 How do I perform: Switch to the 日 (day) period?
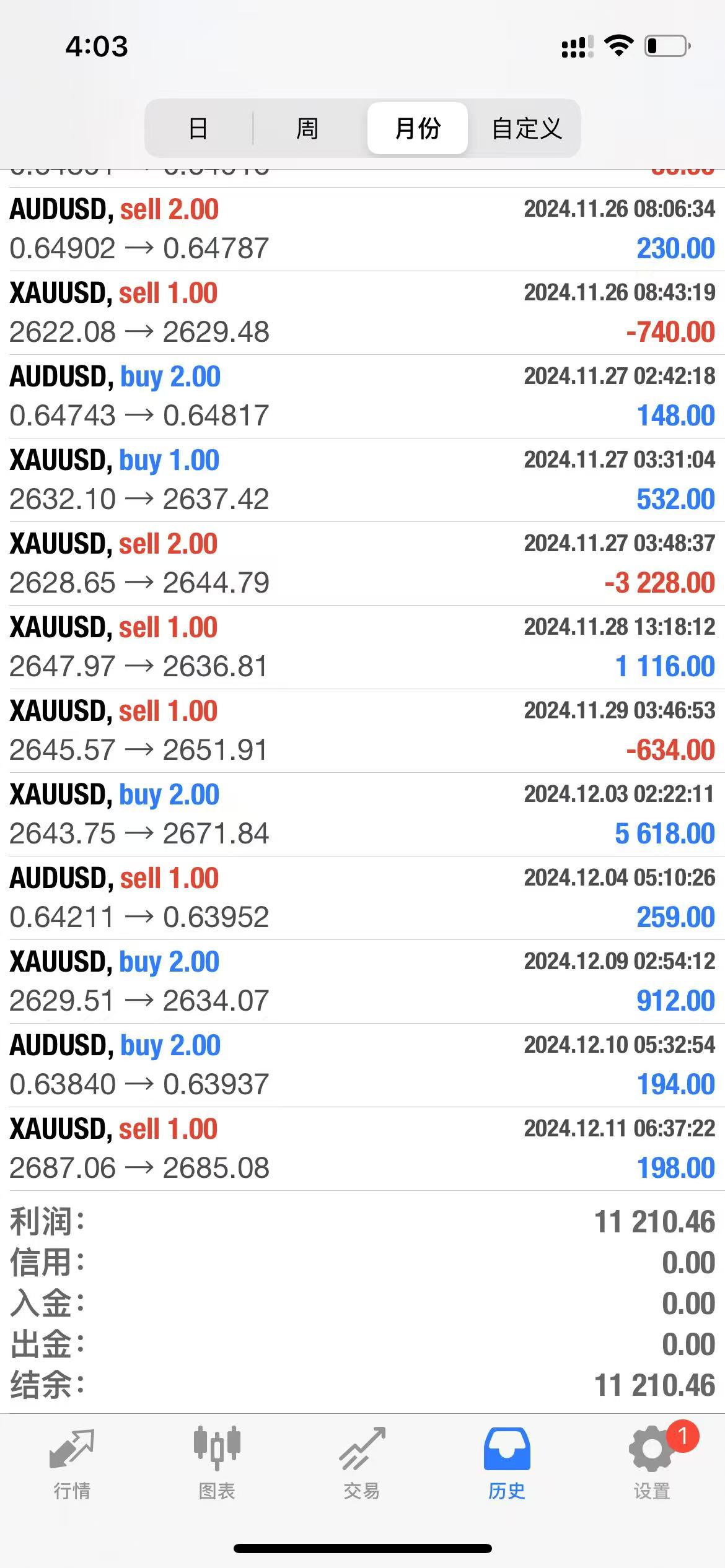tap(198, 128)
